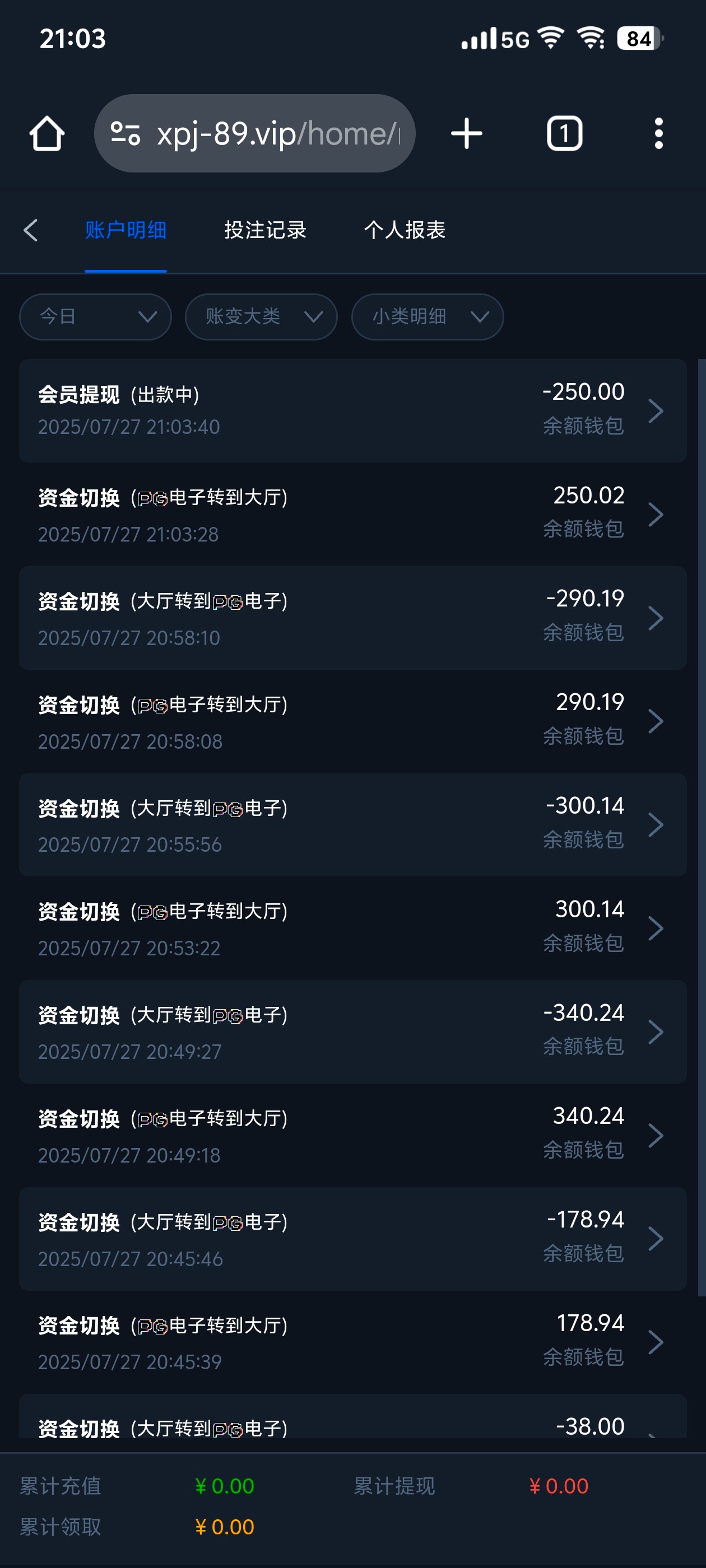
Task: Select the 账户明细 tab
Action: 126,230
